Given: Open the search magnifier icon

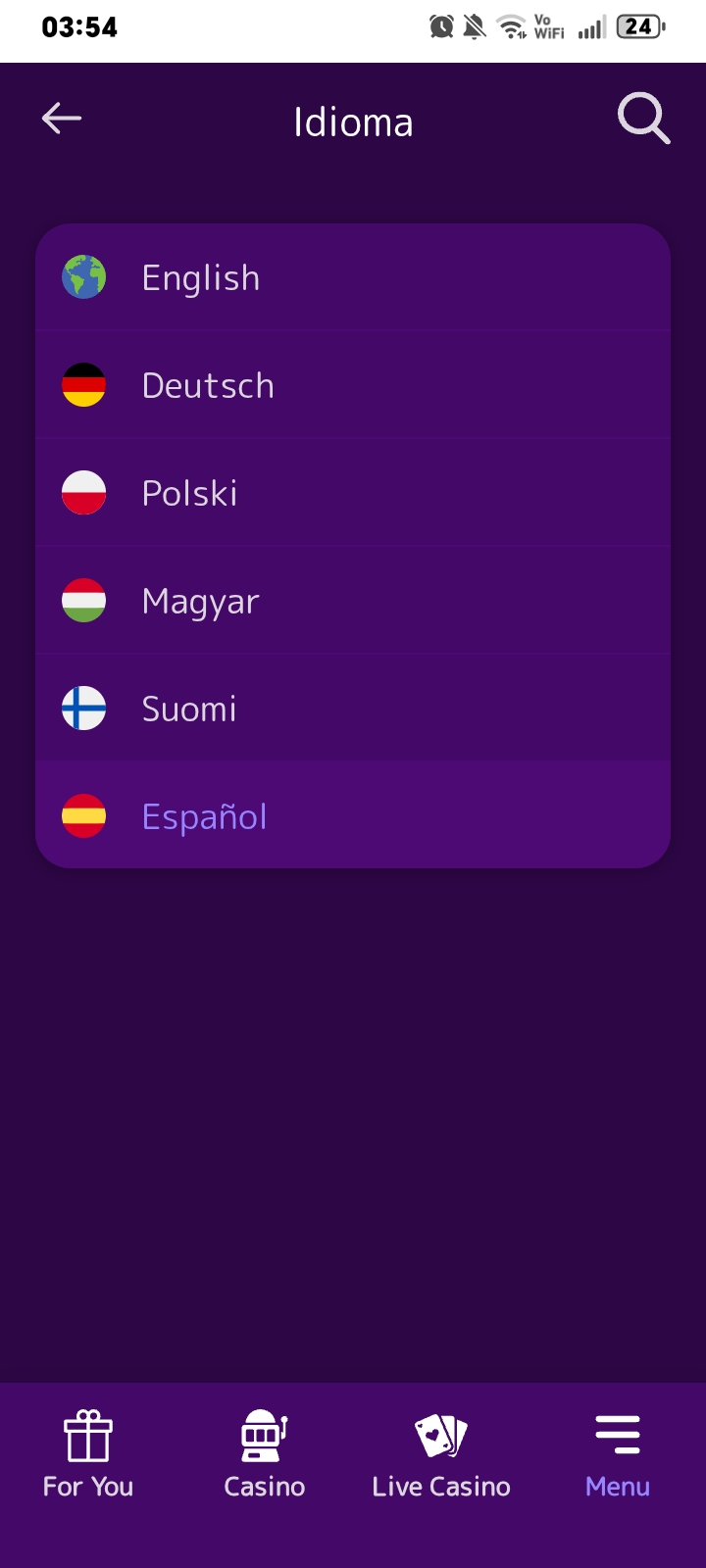Looking at the screenshot, I should 643,120.
